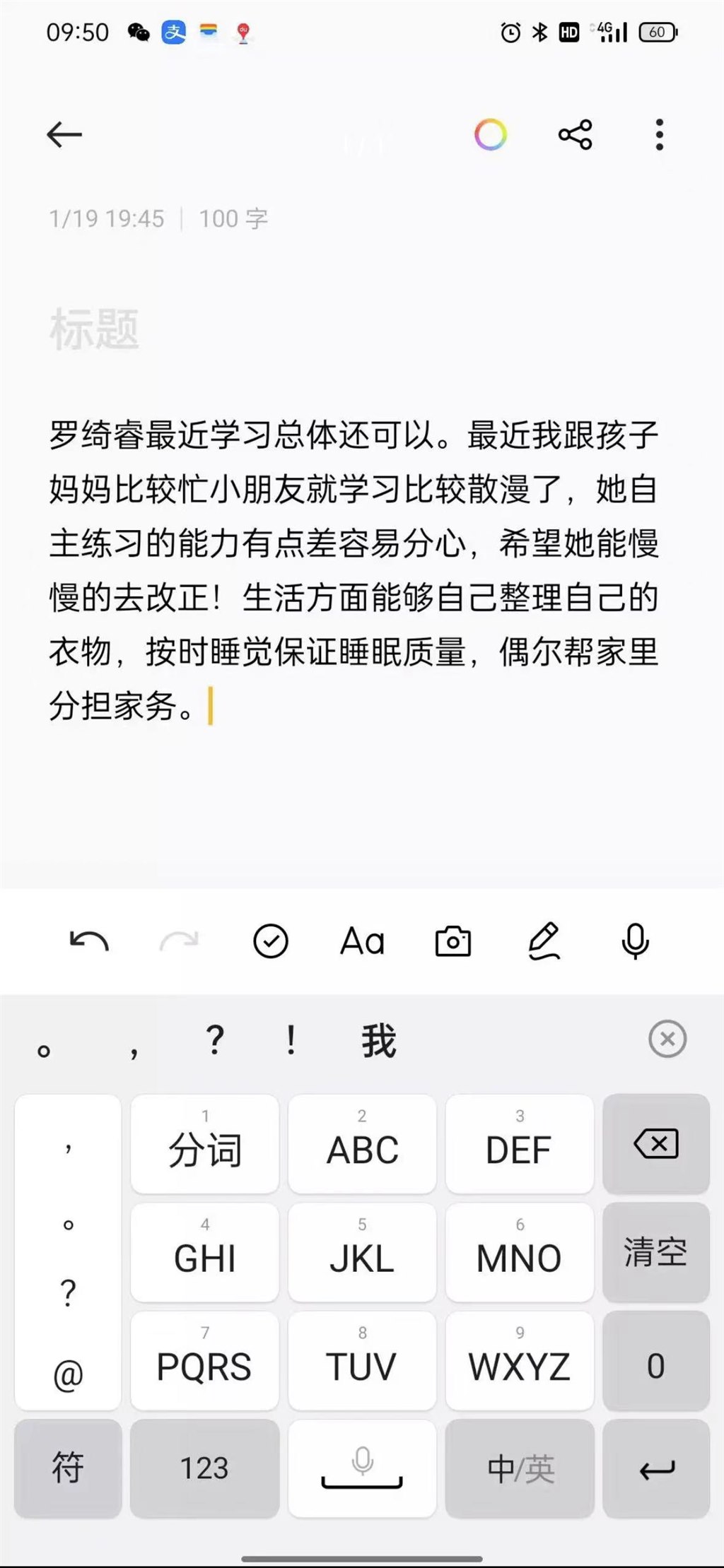724x1568 pixels.
Task: Add a photo with the camera
Action: click(x=452, y=941)
